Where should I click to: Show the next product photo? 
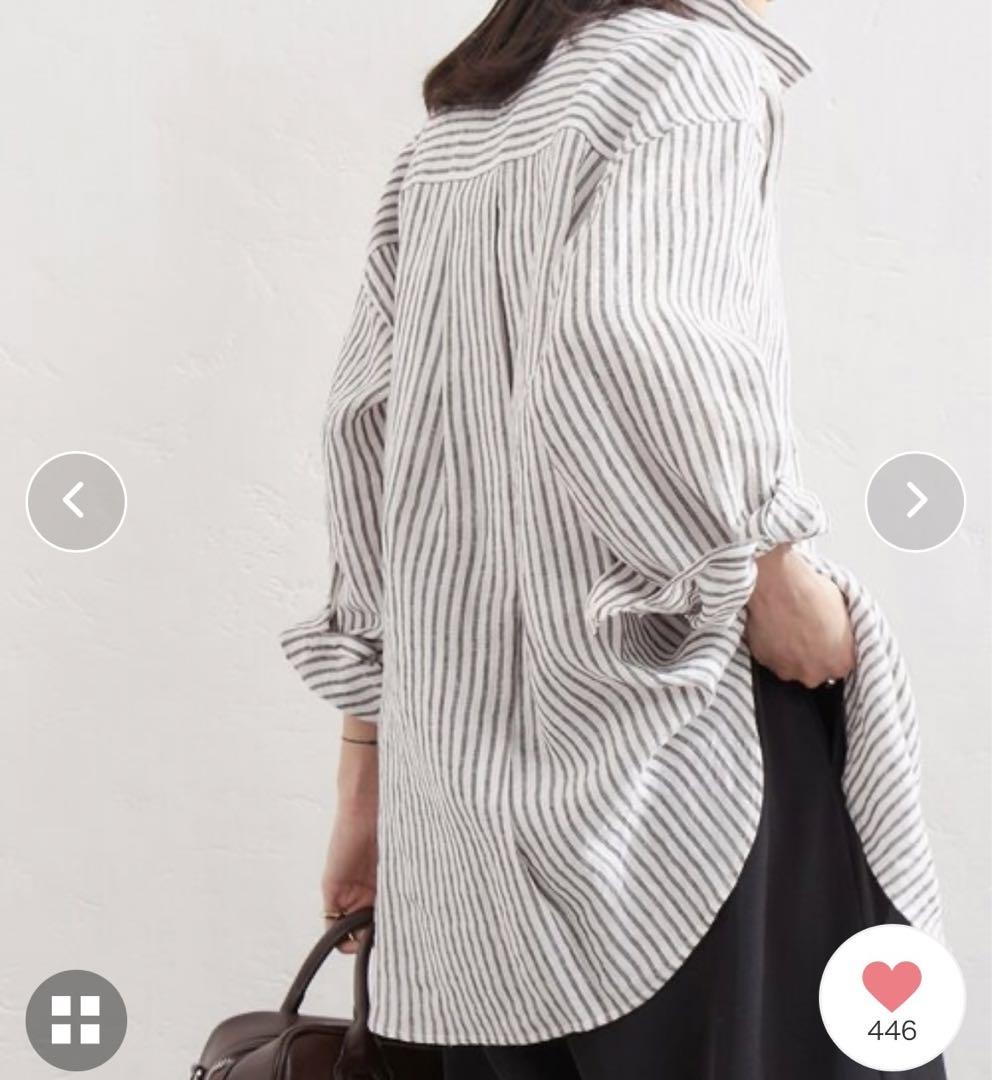[x=915, y=501]
